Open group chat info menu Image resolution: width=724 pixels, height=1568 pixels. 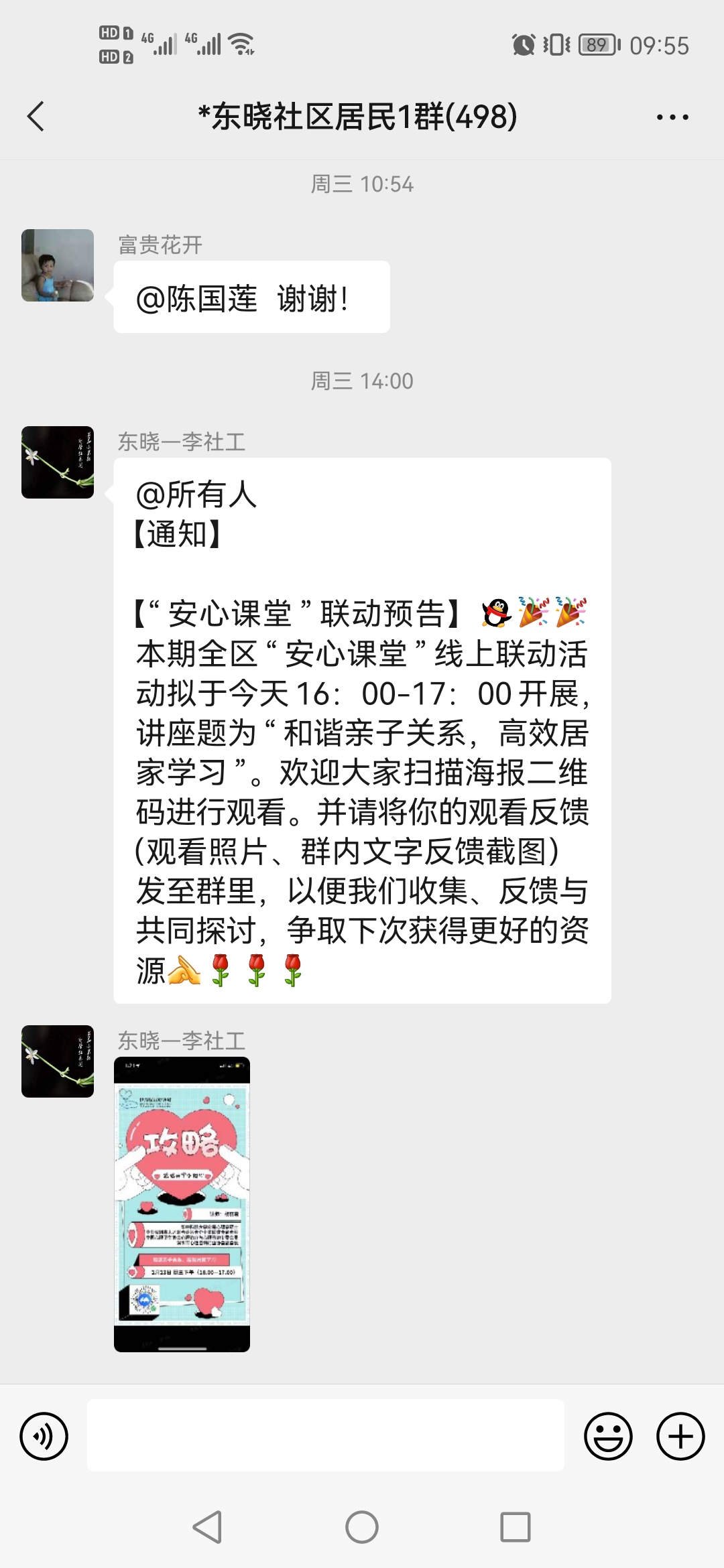coord(672,117)
